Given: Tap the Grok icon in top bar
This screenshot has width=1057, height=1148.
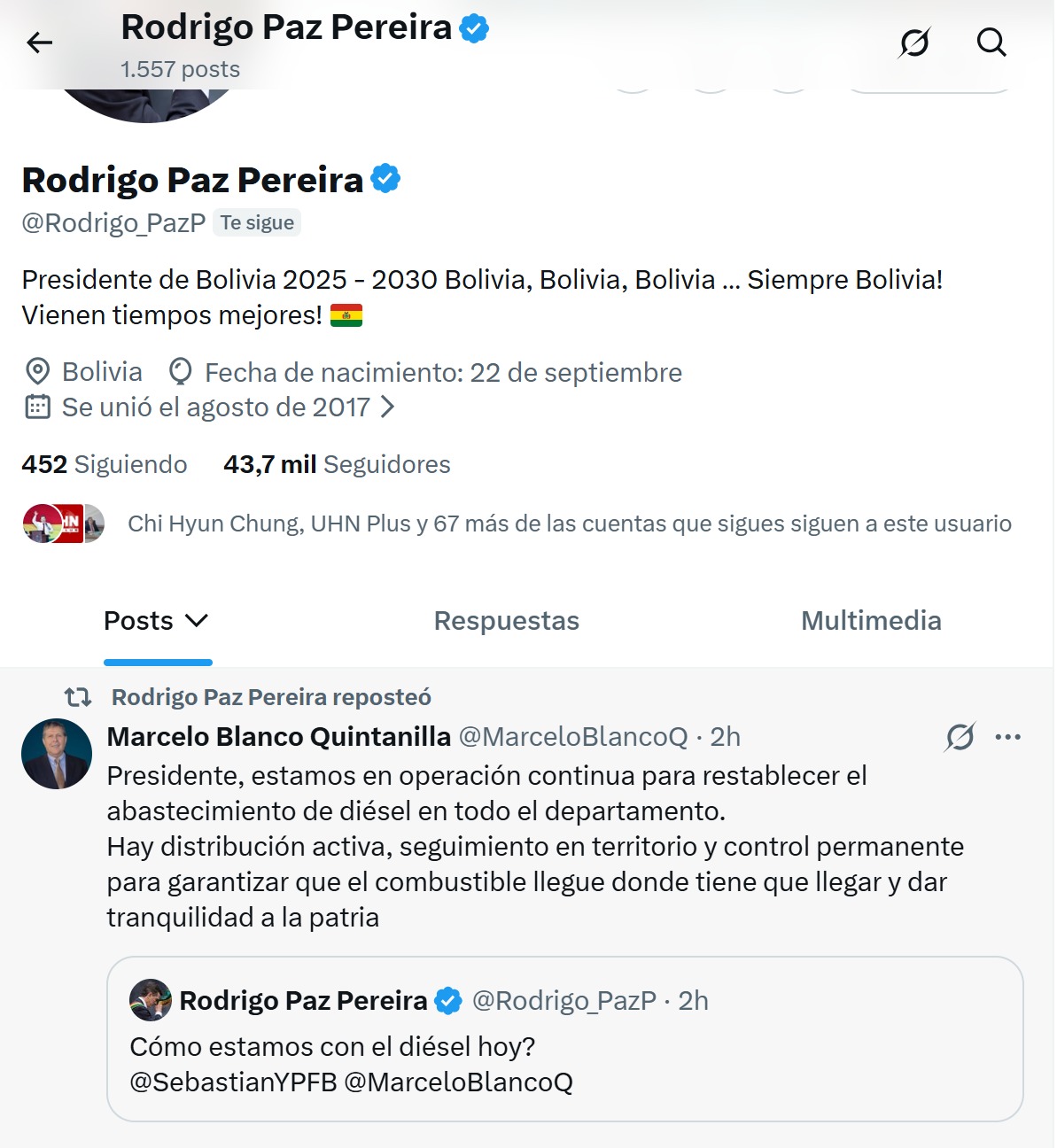Looking at the screenshot, I should (x=913, y=43).
